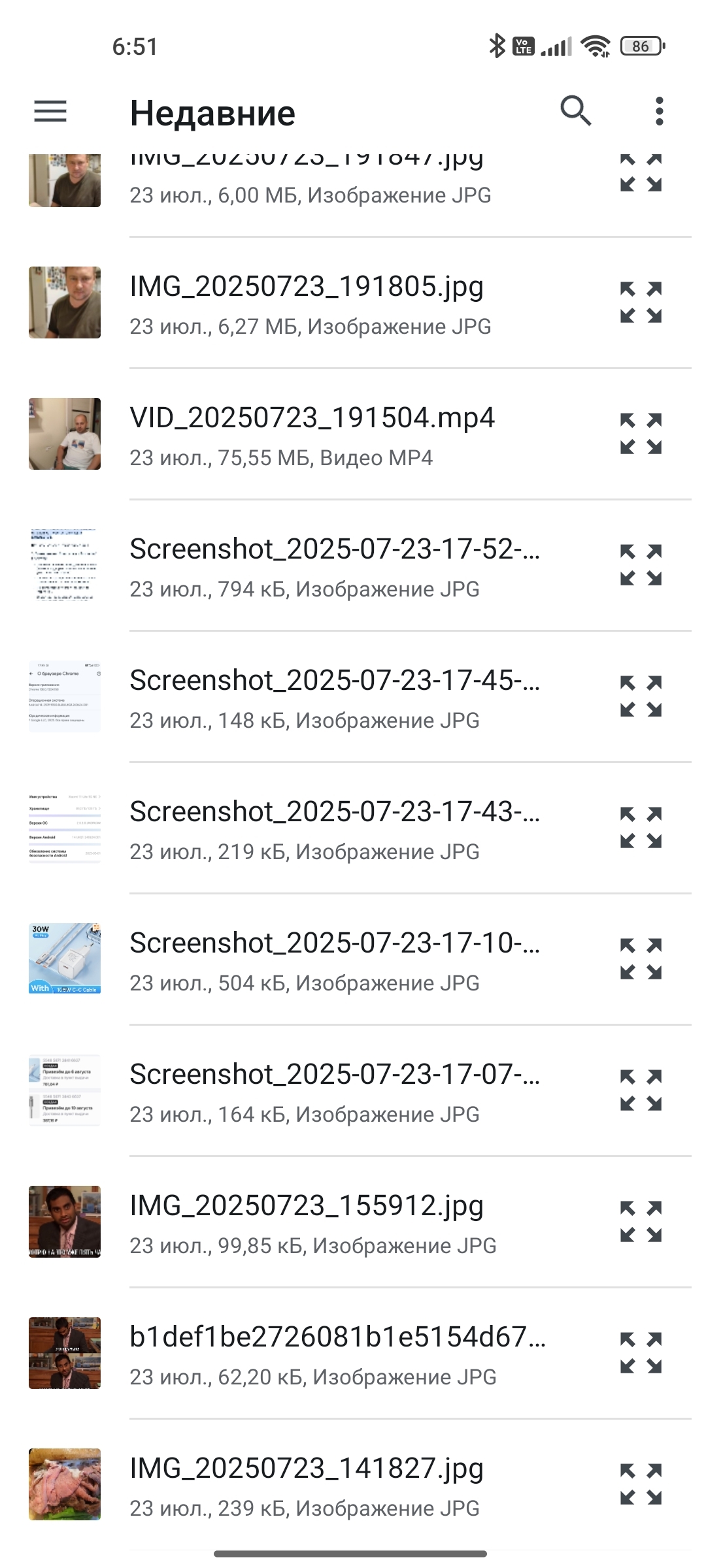Open the b1def1be2726081b1e5154d67 image

click(337, 1354)
